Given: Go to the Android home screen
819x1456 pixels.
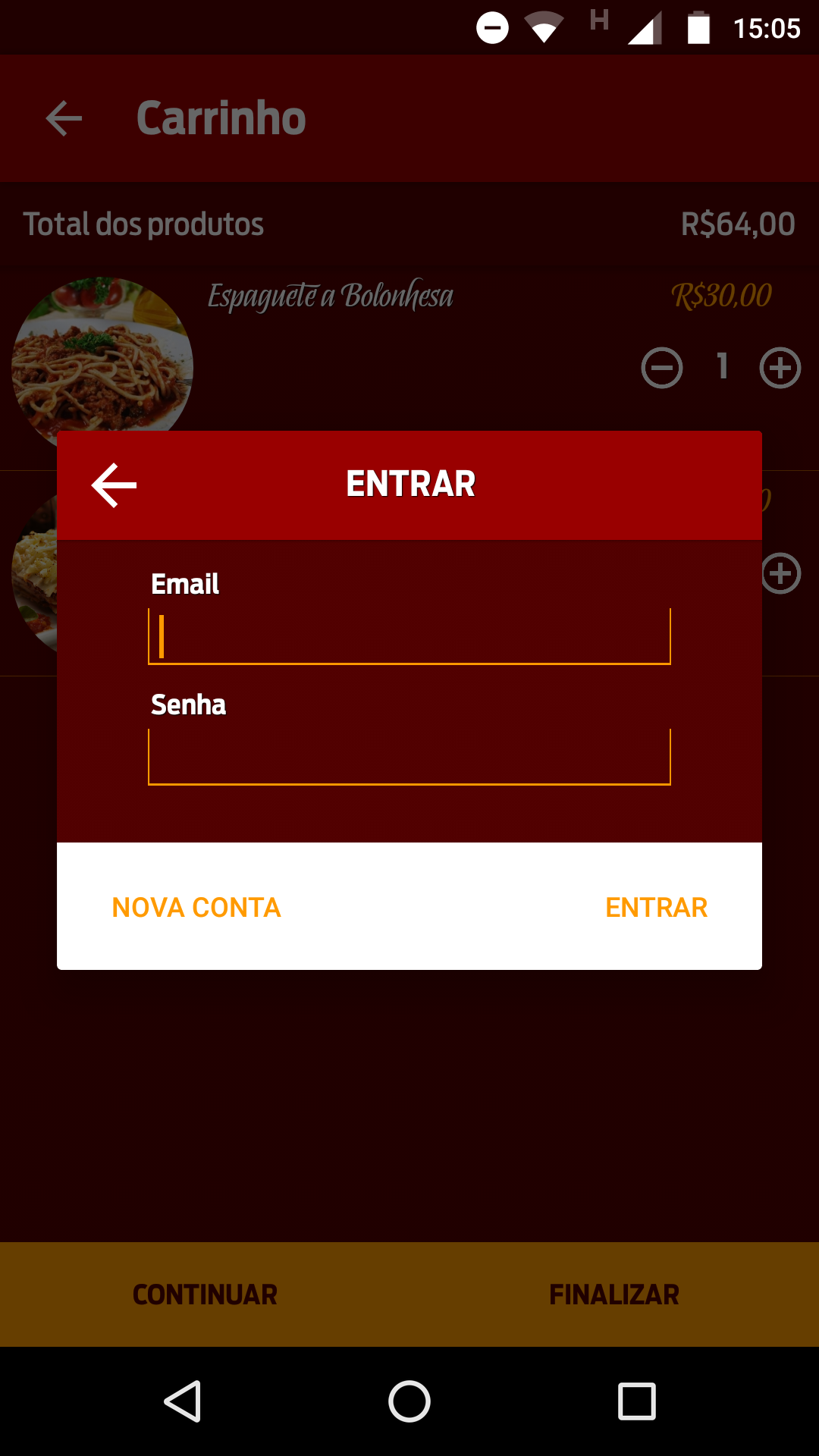Looking at the screenshot, I should pos(409,1401).
